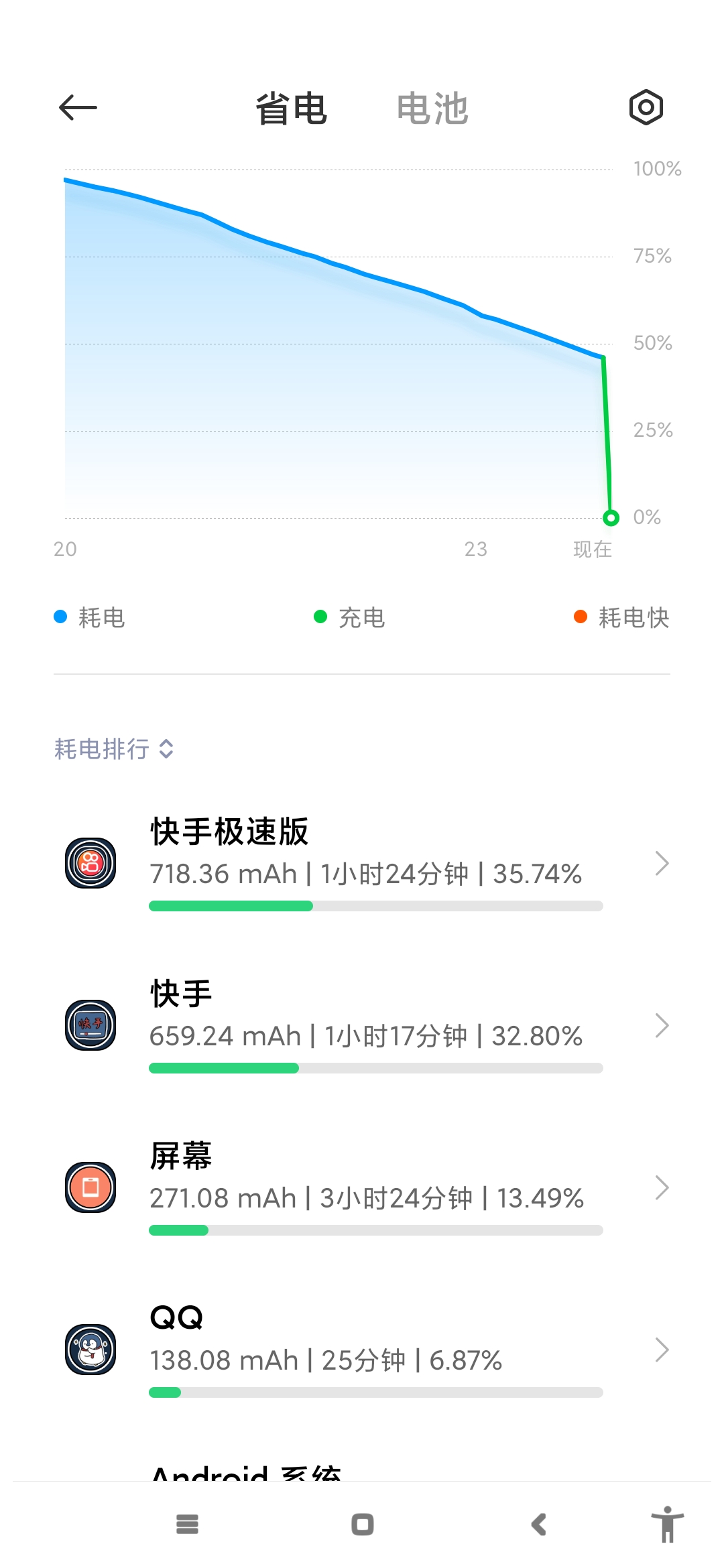Tap the accessibility shortcut icon
Image resolution: width=724 pixels, height=1568 pixels.
[x=668, y=1524]
